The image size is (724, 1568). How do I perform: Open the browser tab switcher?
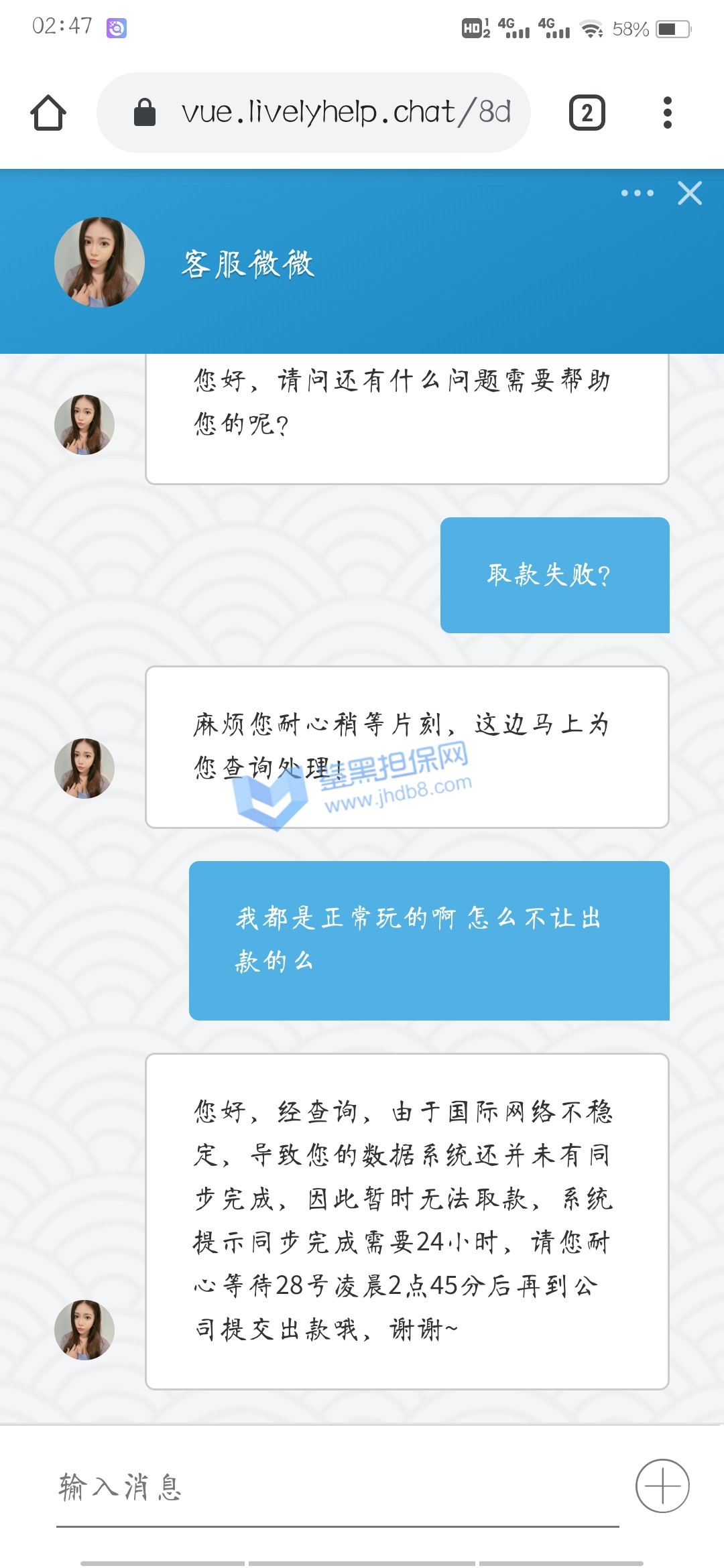587,113
